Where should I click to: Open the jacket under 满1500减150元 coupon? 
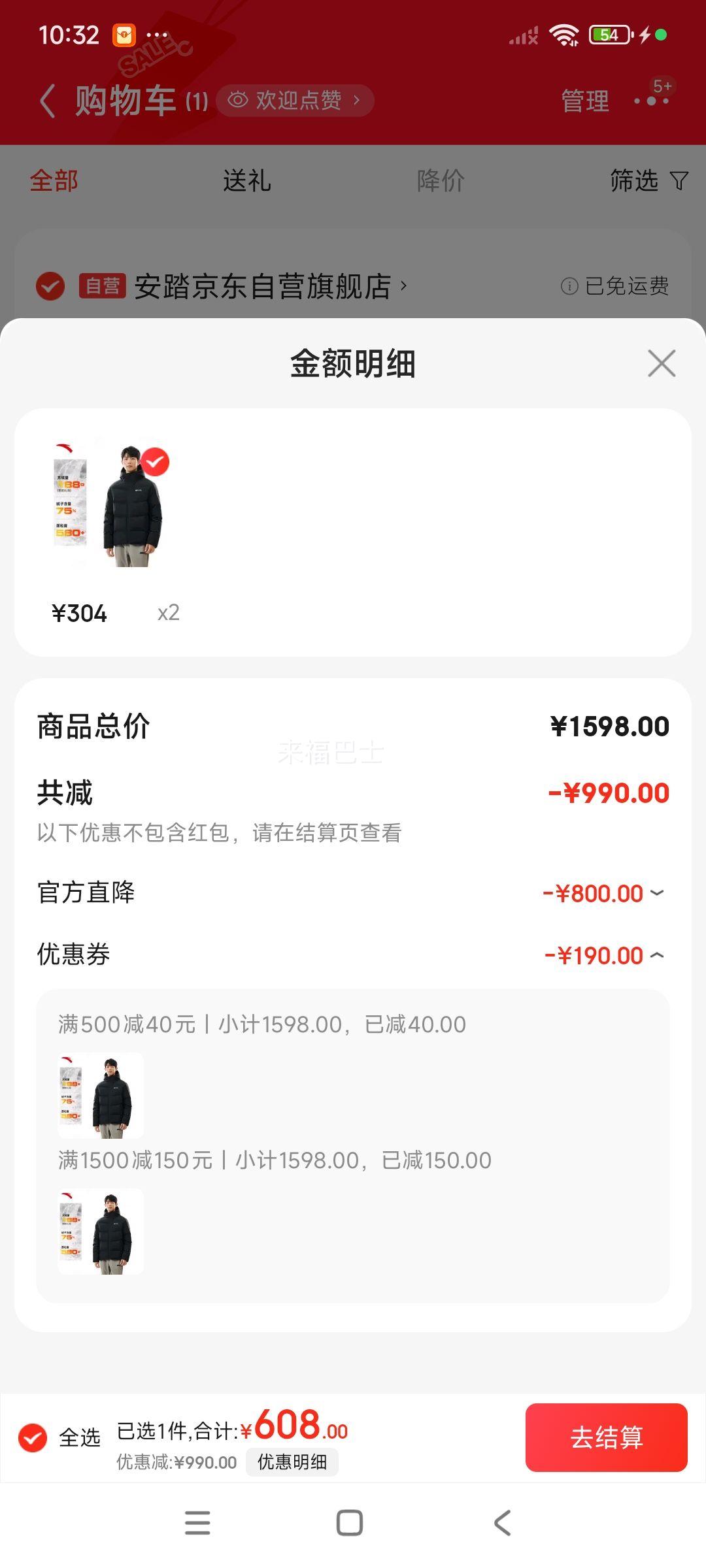pyautogui.click(x=101, y=1232)
